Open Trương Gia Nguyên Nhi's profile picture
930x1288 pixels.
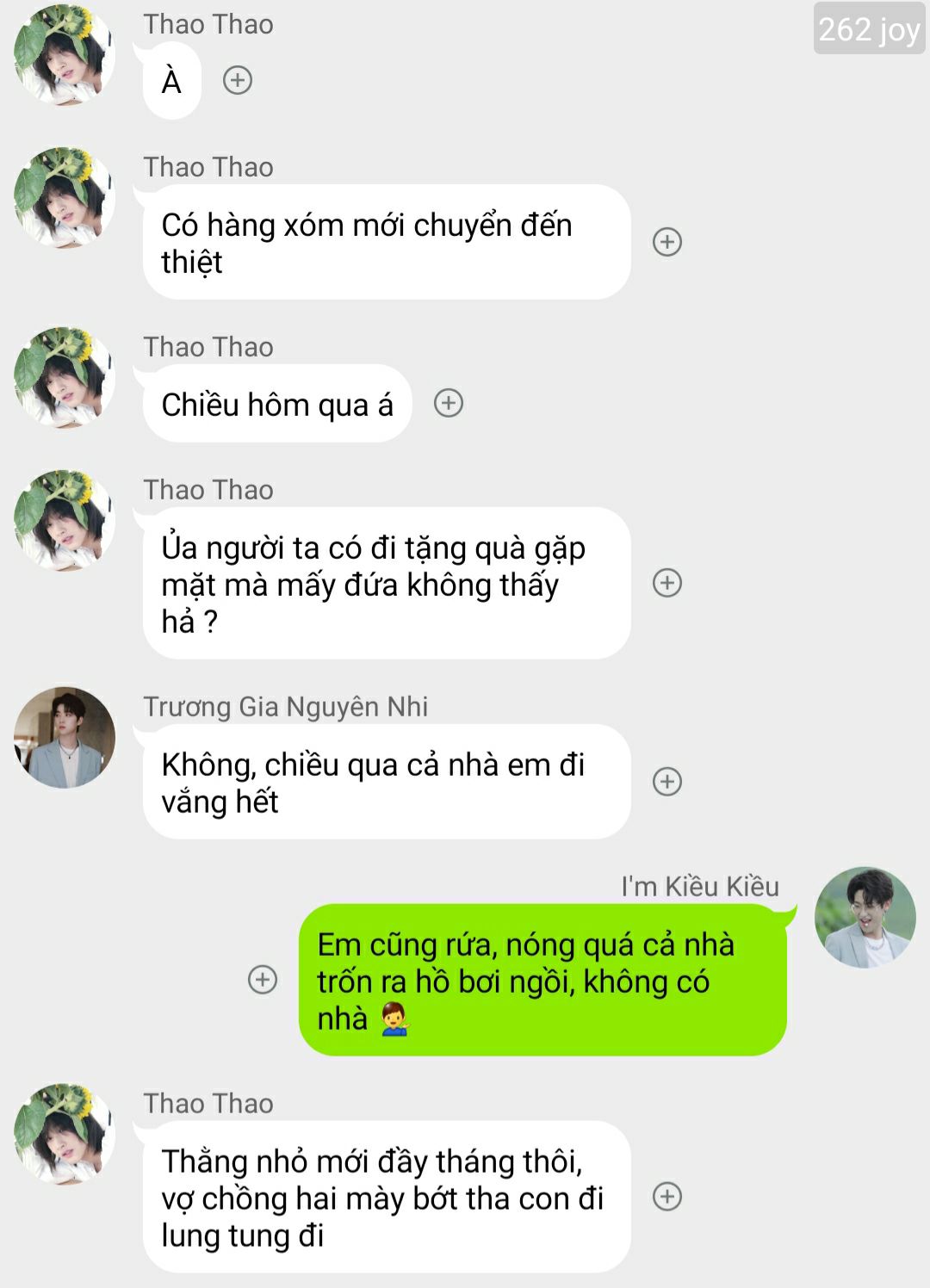(65, 737)
